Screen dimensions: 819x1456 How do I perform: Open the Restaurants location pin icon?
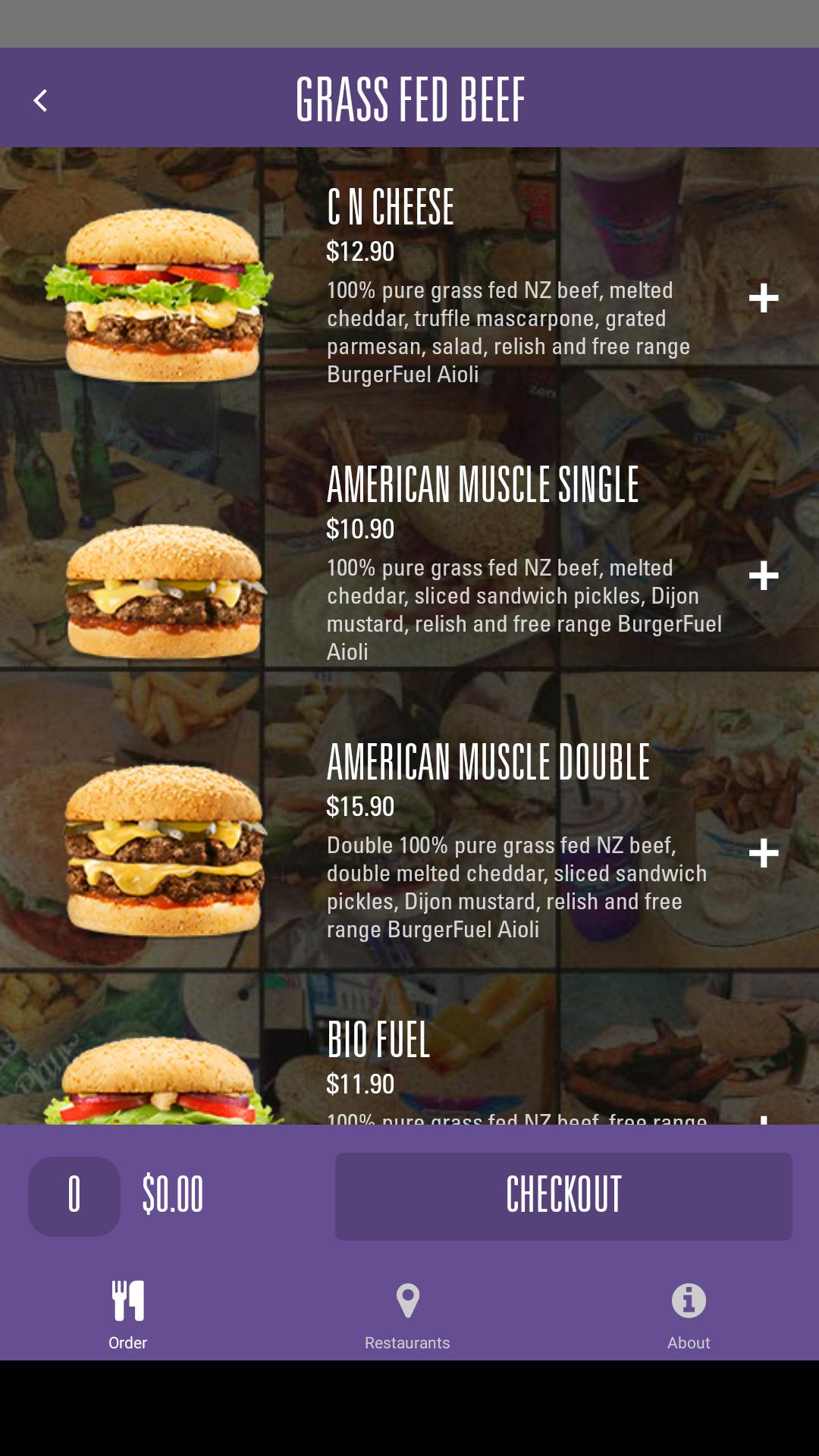pos(409,1301)
